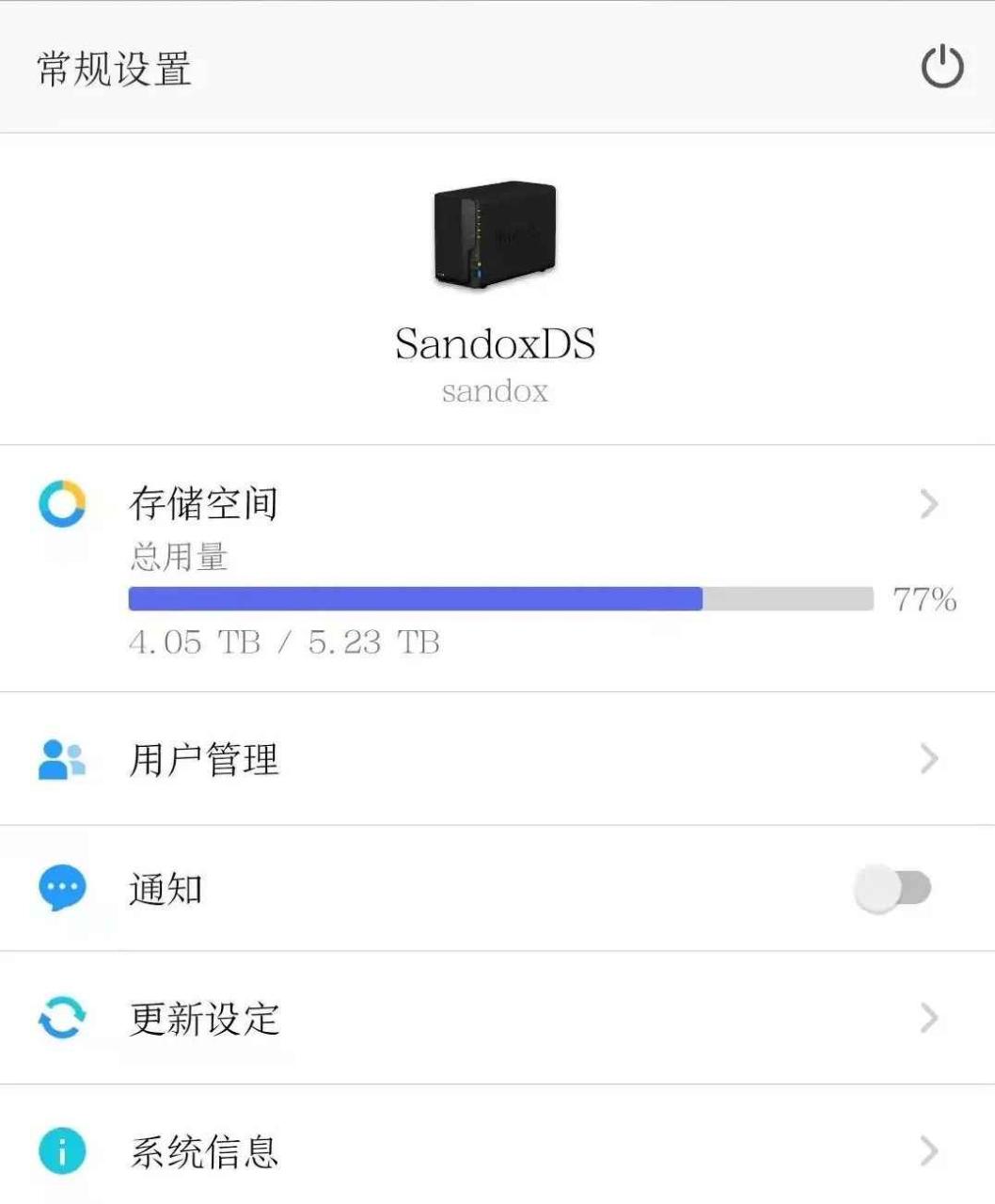Image resolution: width=995 pixels, height=1204 pixels.
Task: Expand 存储空间 with its chevron arrow
Action: [928, 504]
